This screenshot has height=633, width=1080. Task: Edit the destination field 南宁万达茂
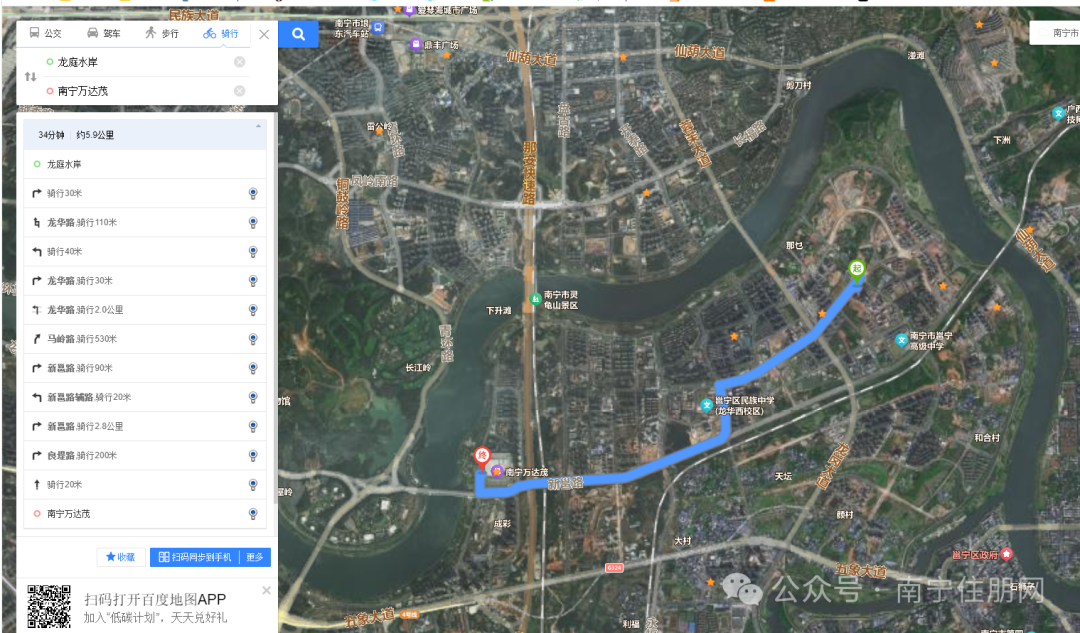[140, 91]
